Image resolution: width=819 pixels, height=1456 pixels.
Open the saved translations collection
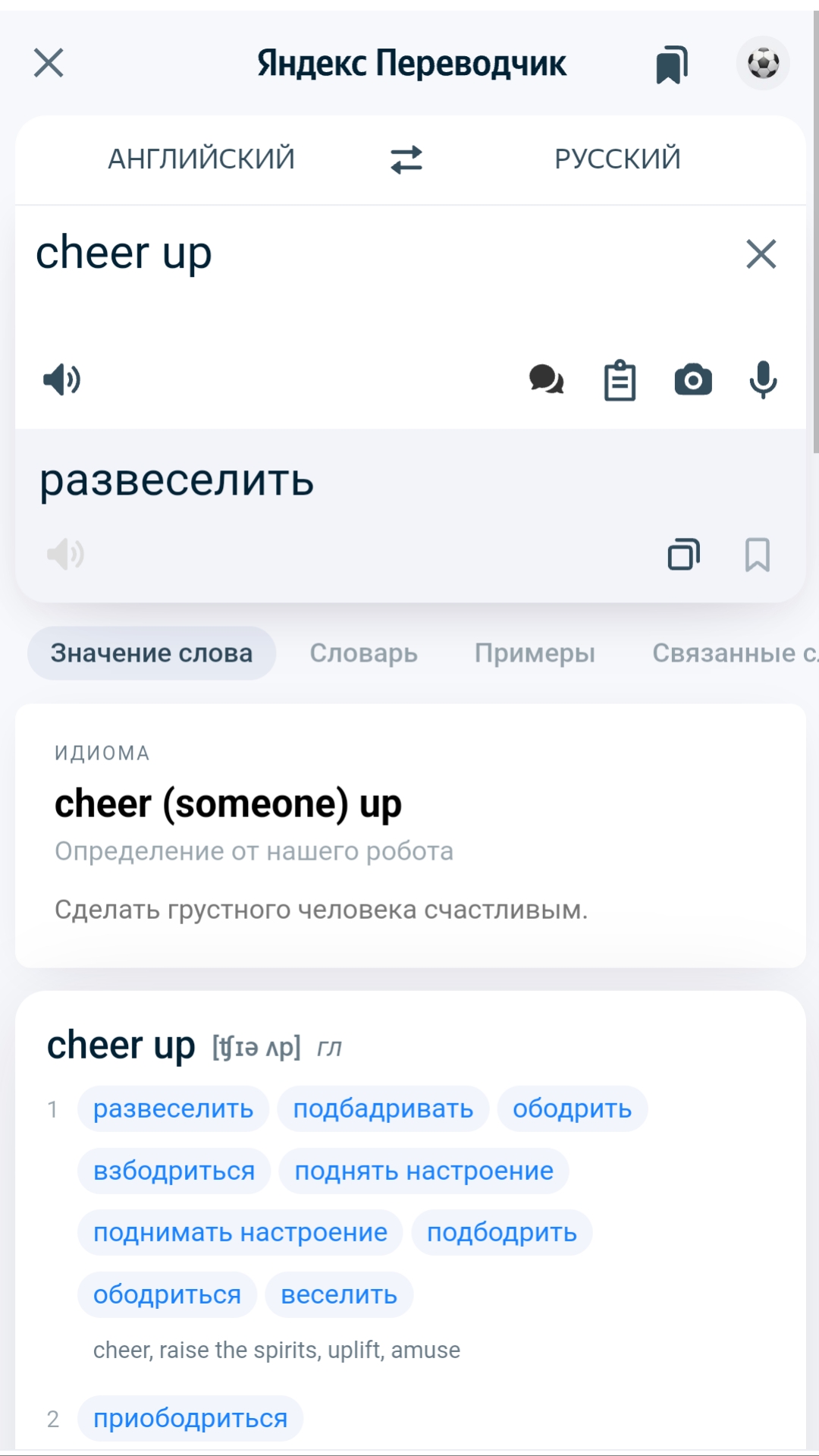click(x=672, y=64)
